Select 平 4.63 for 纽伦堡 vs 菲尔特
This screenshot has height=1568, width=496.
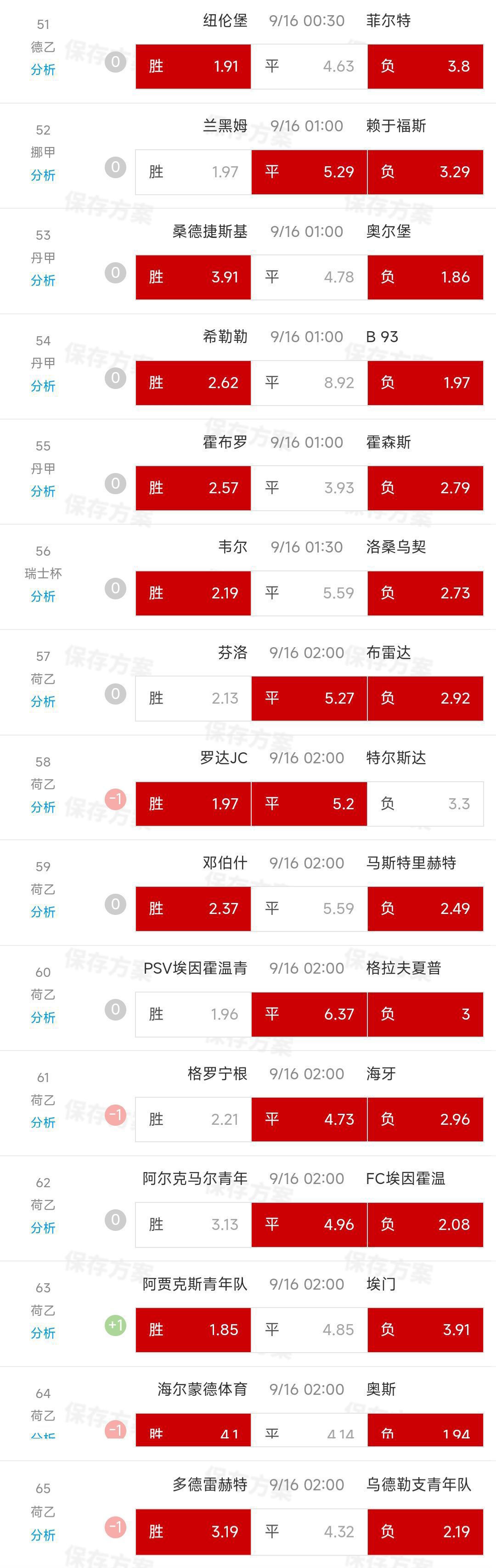[309, 66]
